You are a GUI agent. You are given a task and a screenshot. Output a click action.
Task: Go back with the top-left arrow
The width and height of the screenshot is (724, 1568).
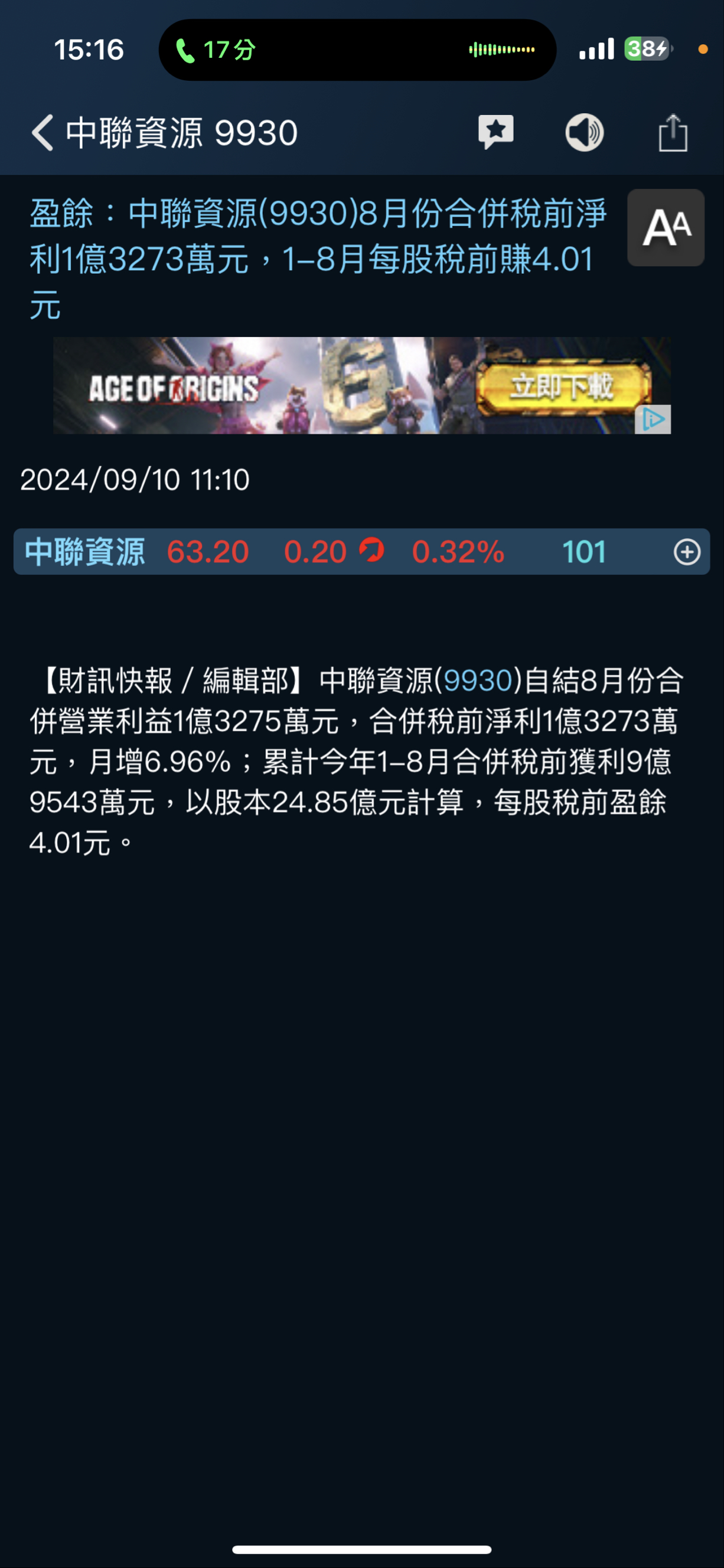click(x=43, y=132)
